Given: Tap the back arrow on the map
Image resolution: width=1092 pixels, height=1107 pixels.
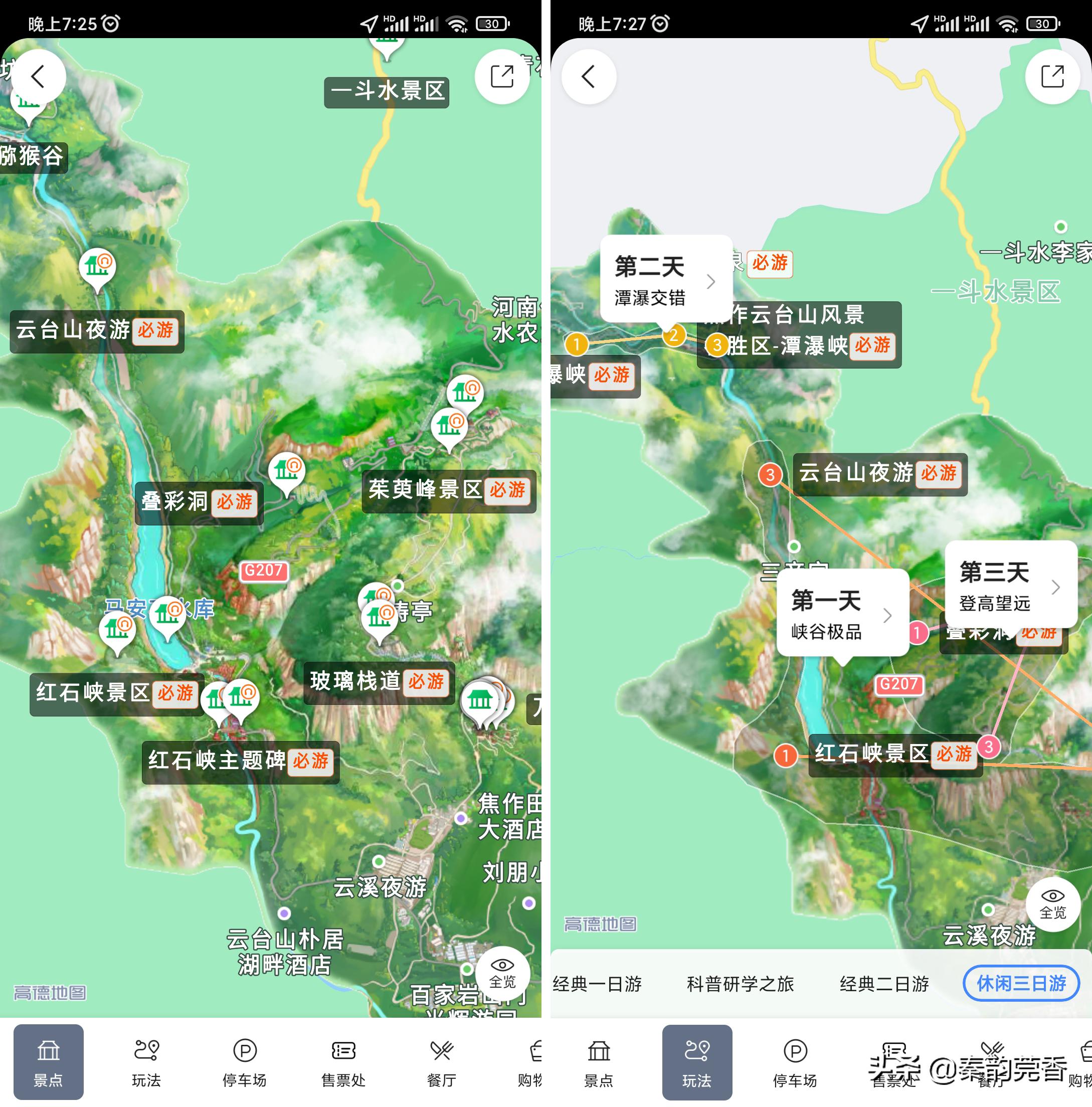Looking at the screenshot, I should click(x=39, y=76).
